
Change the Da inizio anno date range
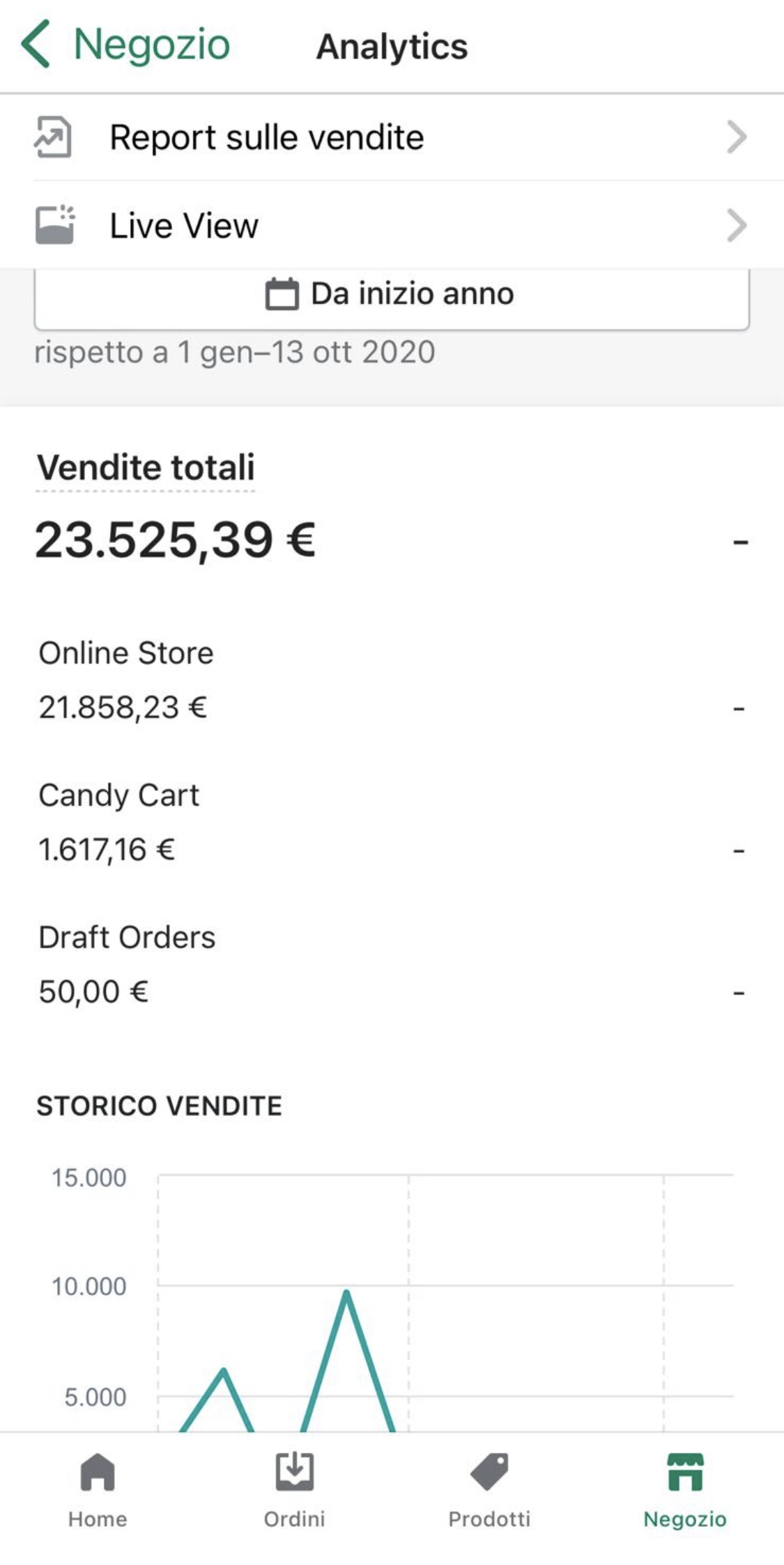click(x=392, y=295)
